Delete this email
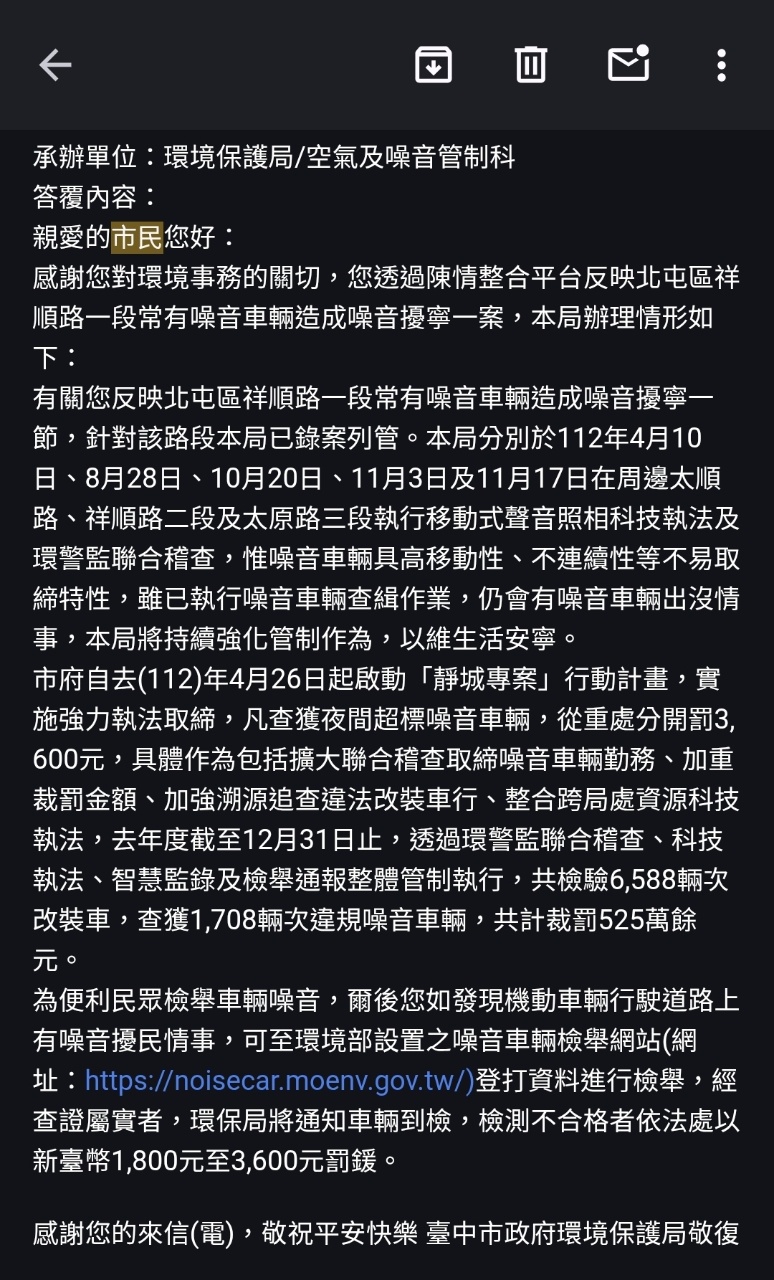Viewport: 774px width, 1280px height. [x=531, y=65]
